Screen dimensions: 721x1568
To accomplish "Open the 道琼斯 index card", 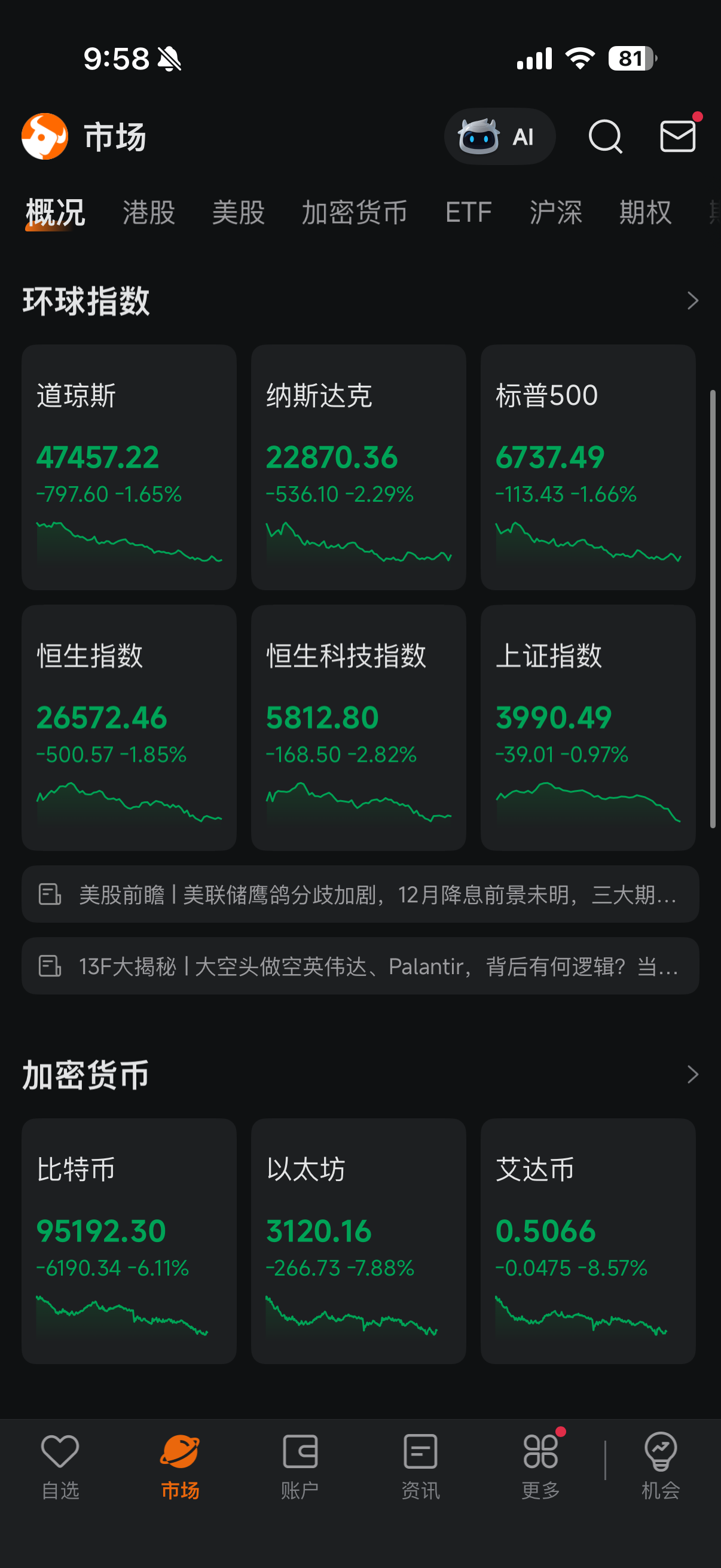I will coord(129,468).
